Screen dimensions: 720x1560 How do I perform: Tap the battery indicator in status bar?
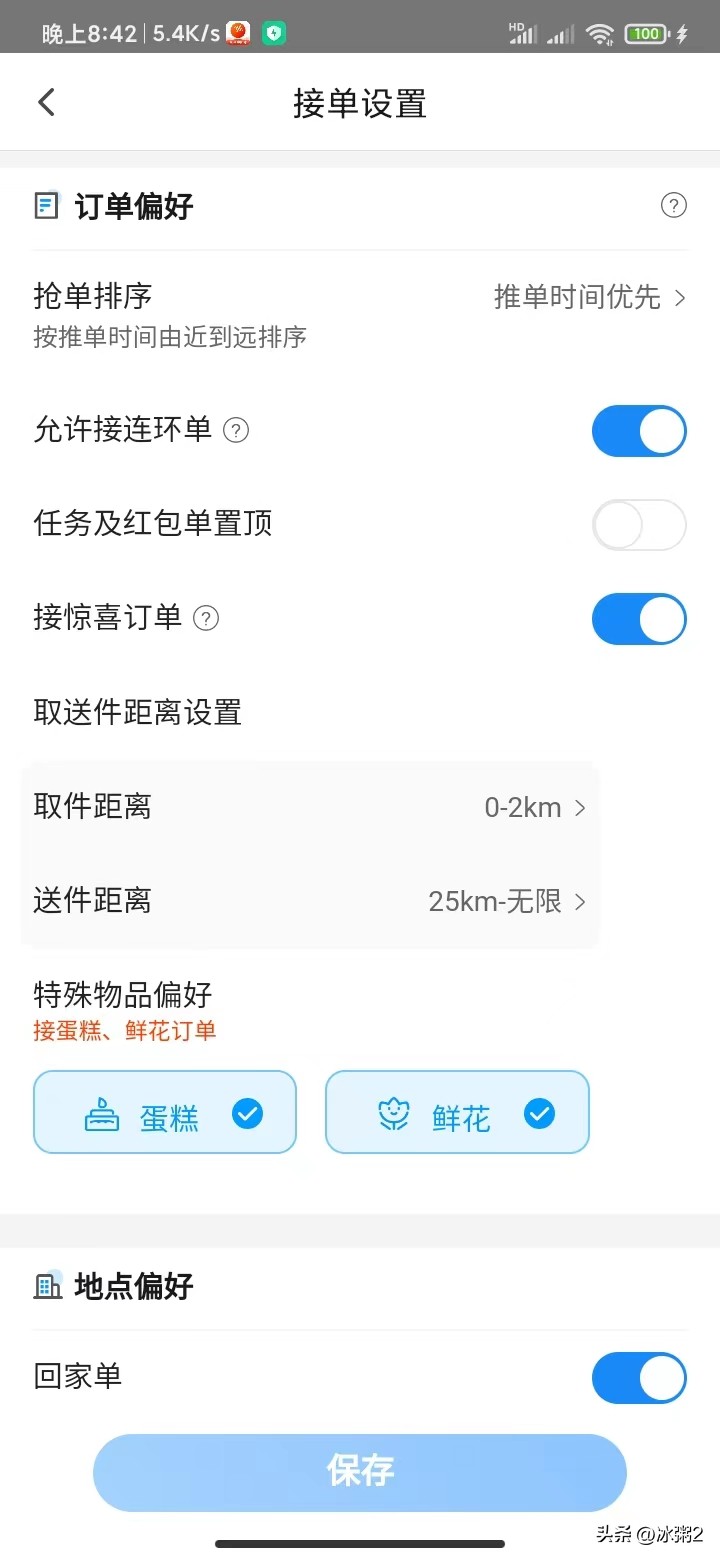[x=646, y=33]
